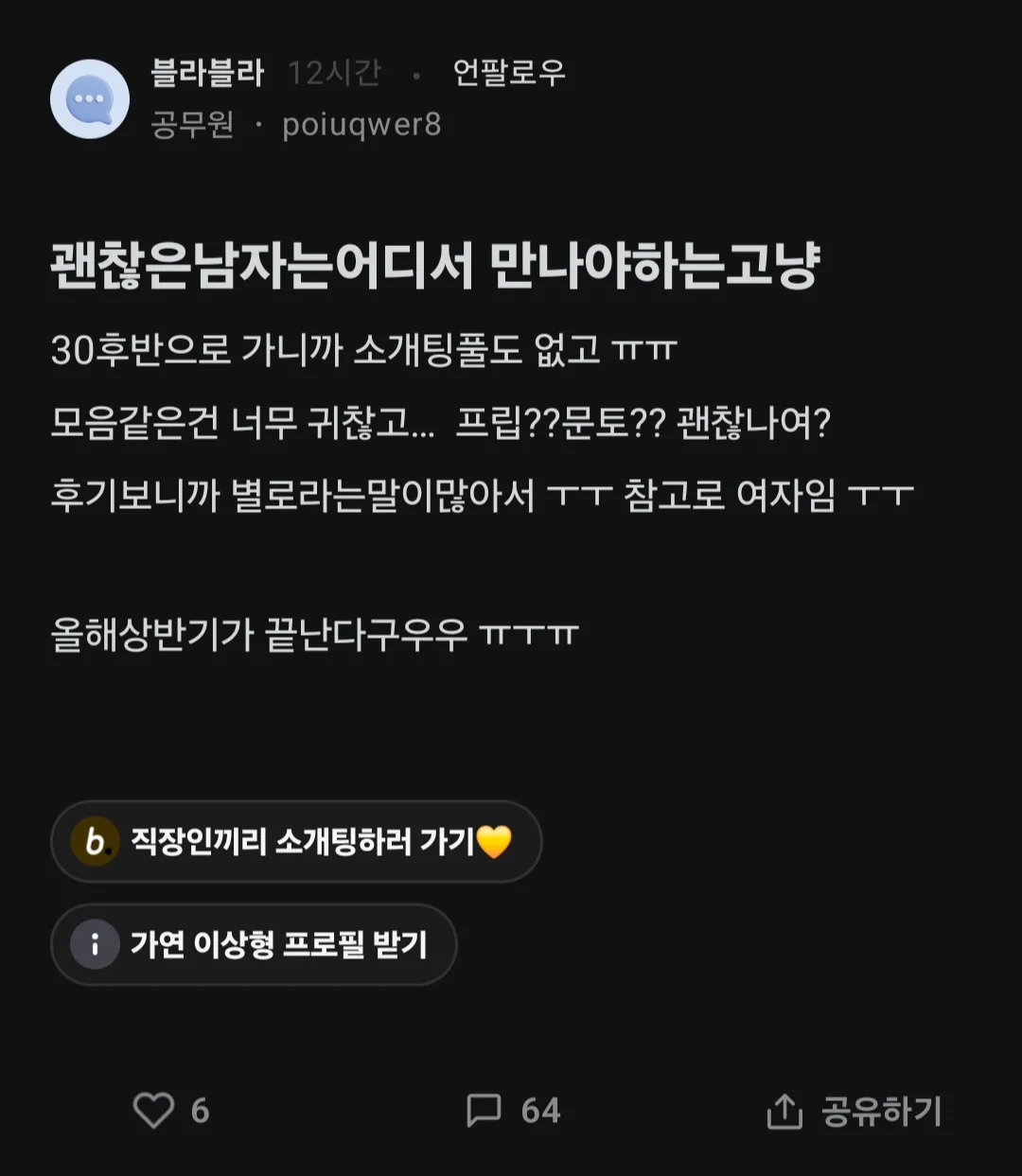Like this post with the heart icon

coord(154,1110)
